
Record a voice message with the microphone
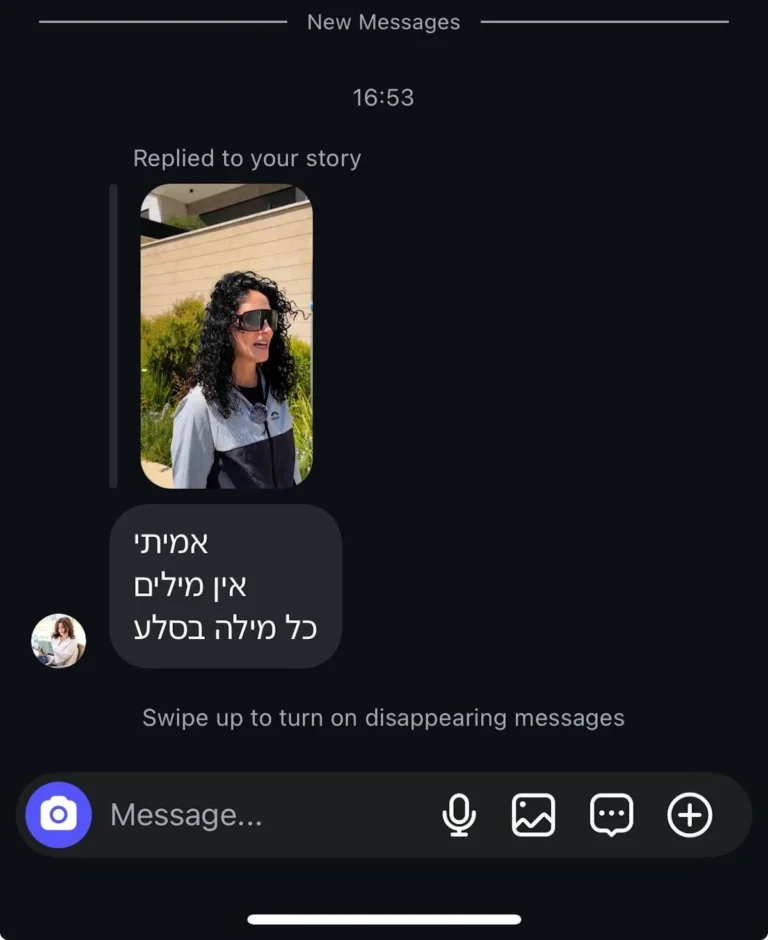[459, 815]
